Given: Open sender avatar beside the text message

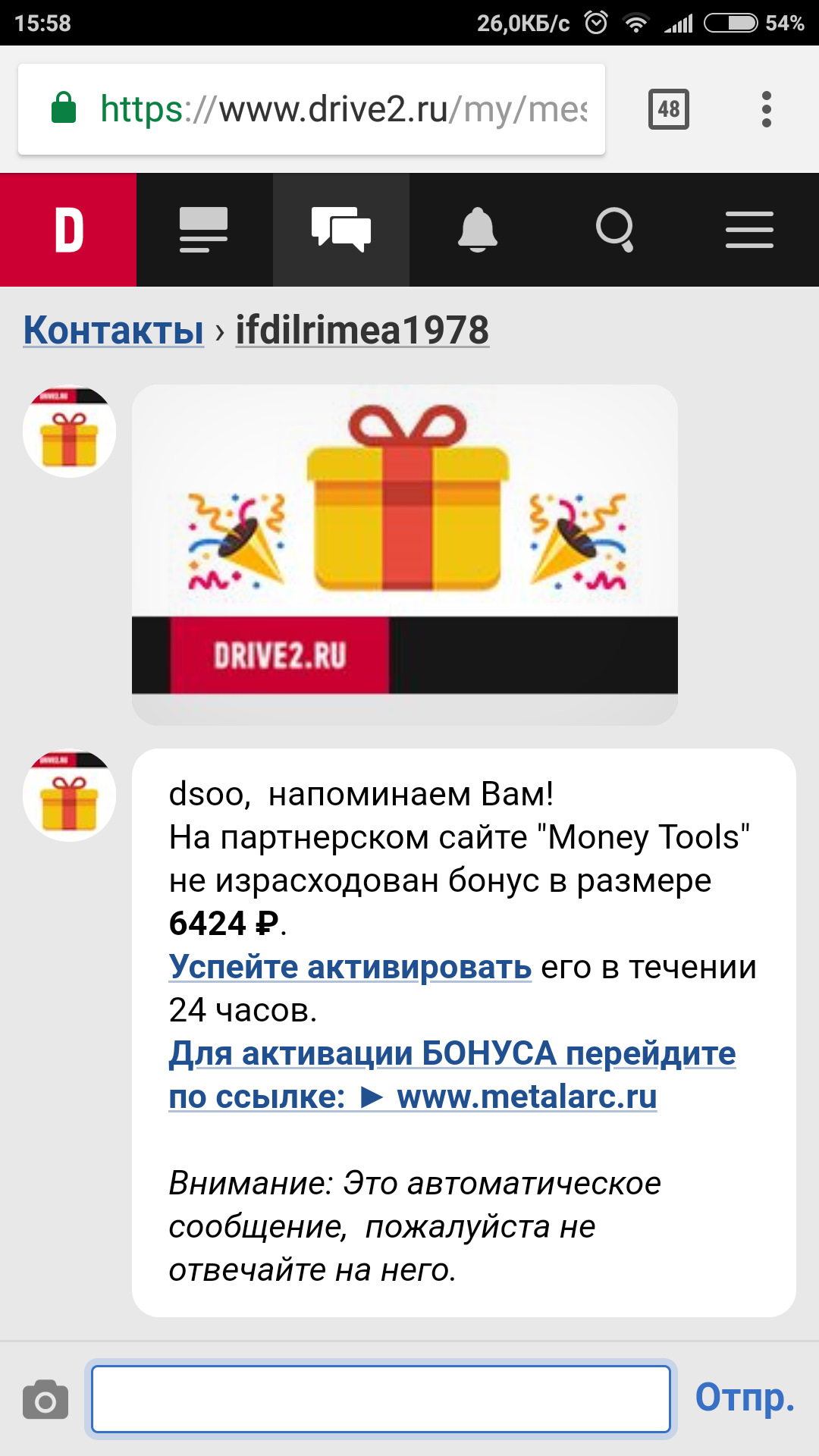Looking at the screenshot, I should click(x=69, y=795).
